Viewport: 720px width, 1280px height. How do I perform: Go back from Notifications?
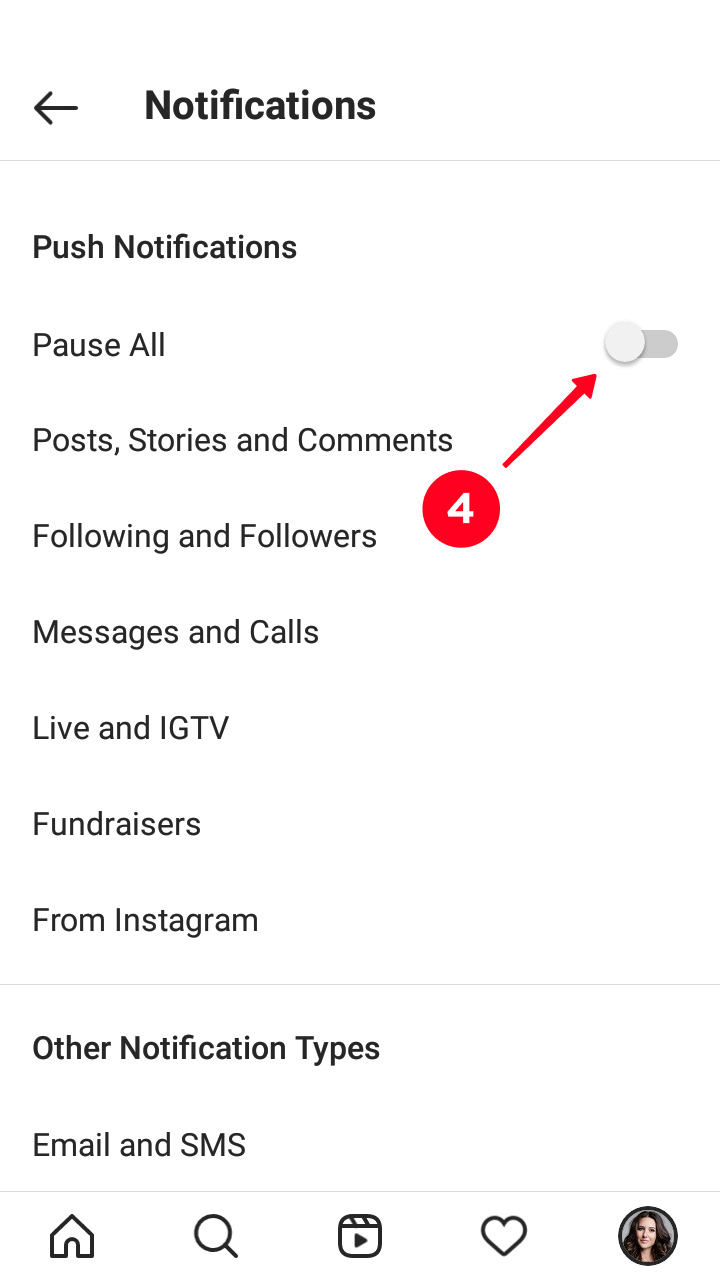coord(55,107)
